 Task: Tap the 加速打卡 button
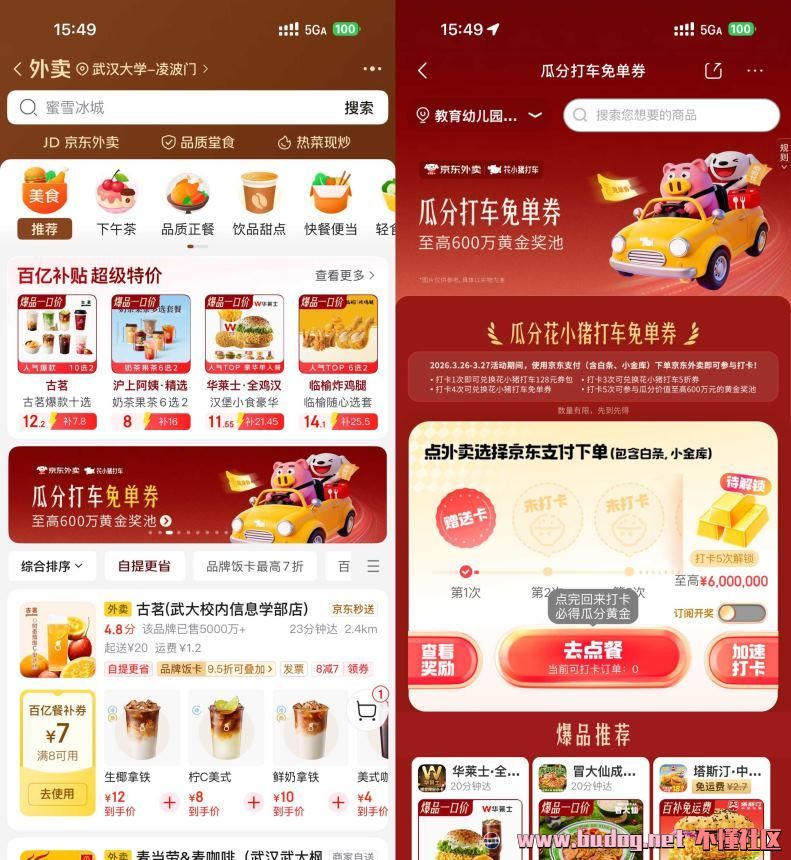point(747,660)
